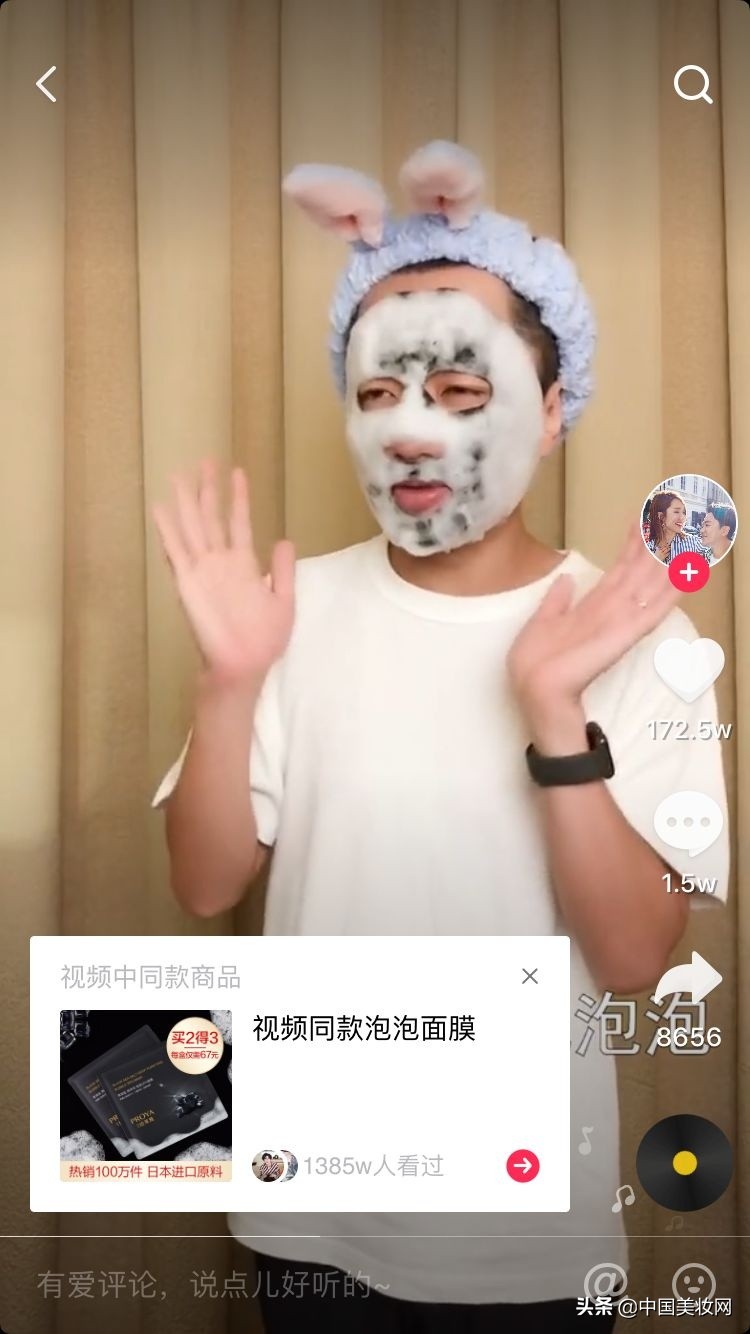Open the spinning music disc
This screenshot has width=750, height=1334.
coord(684,1163)
